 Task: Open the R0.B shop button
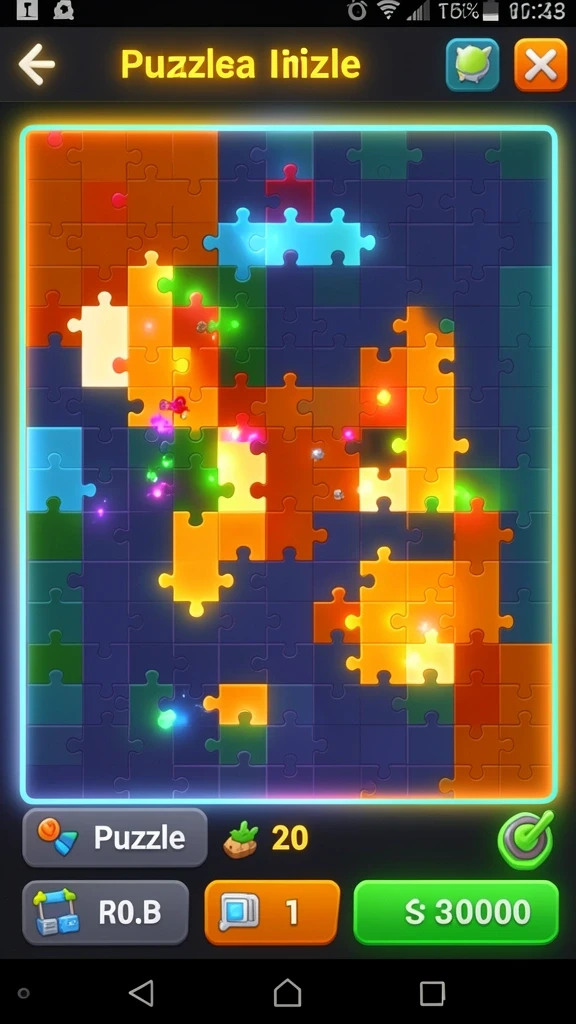click(106, 912)
